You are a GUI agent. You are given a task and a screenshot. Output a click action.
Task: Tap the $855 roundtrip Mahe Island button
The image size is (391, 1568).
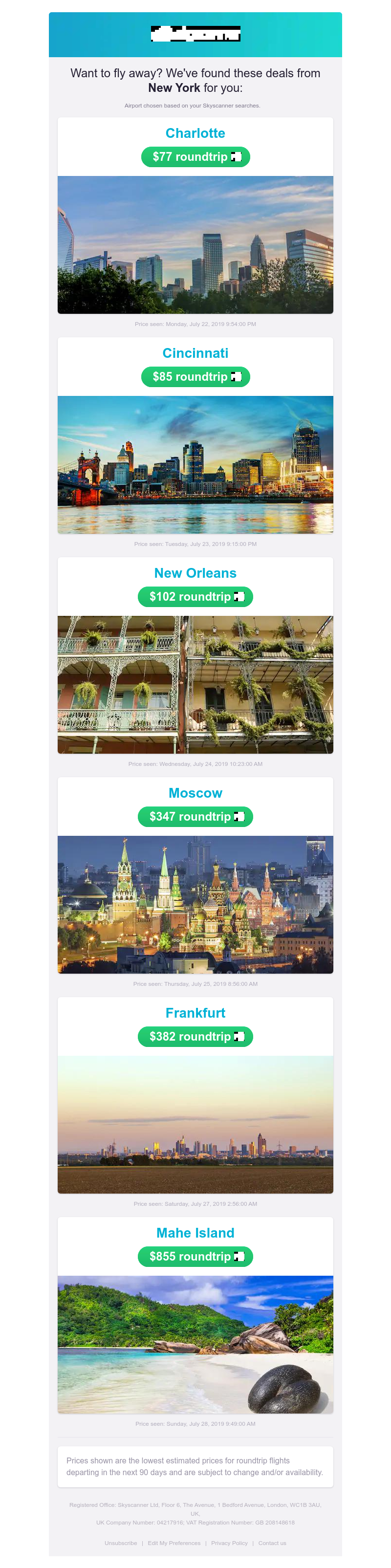(195, 1256)
